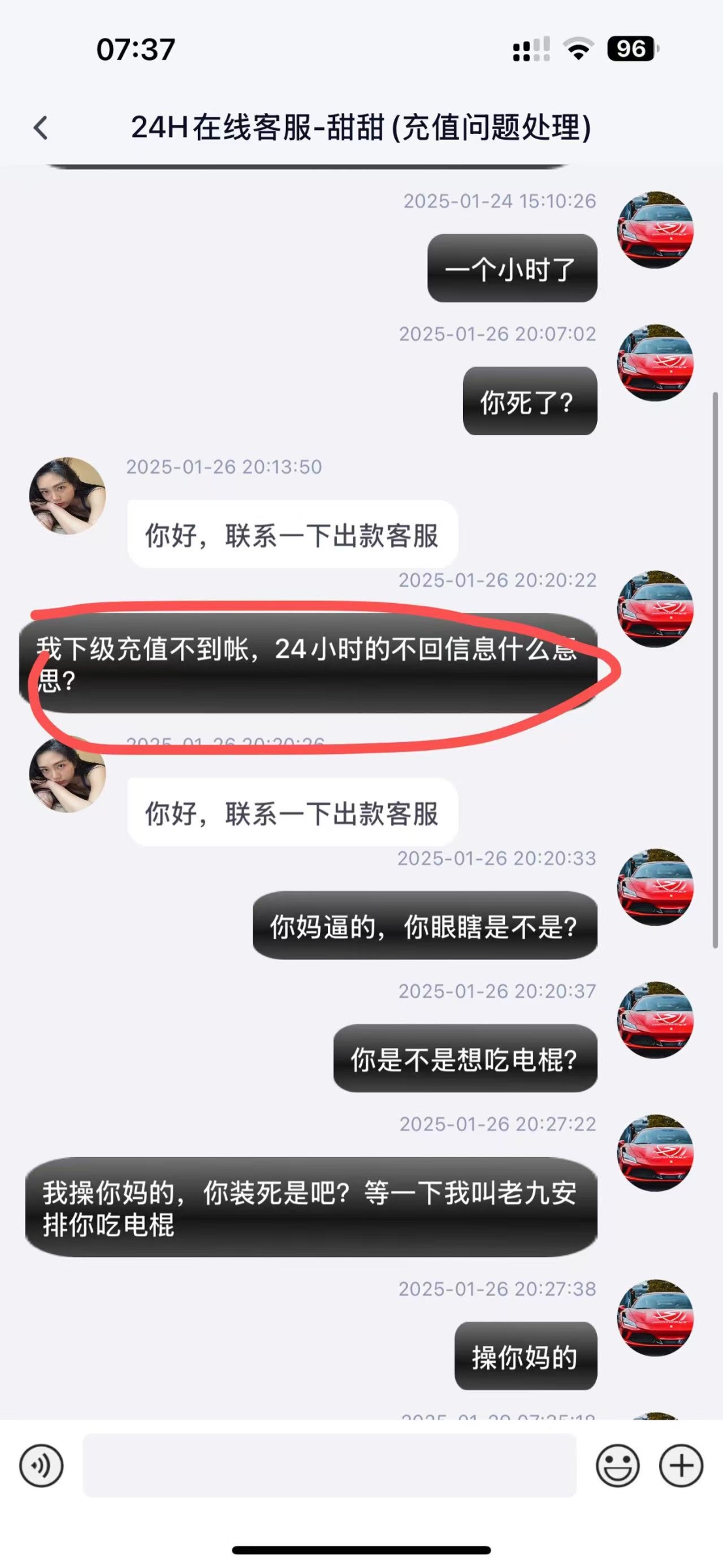Image resolution: width=723 pixels, height=1568 pixels.
Task: Open the emoji picker
Action: (617, 1465)
